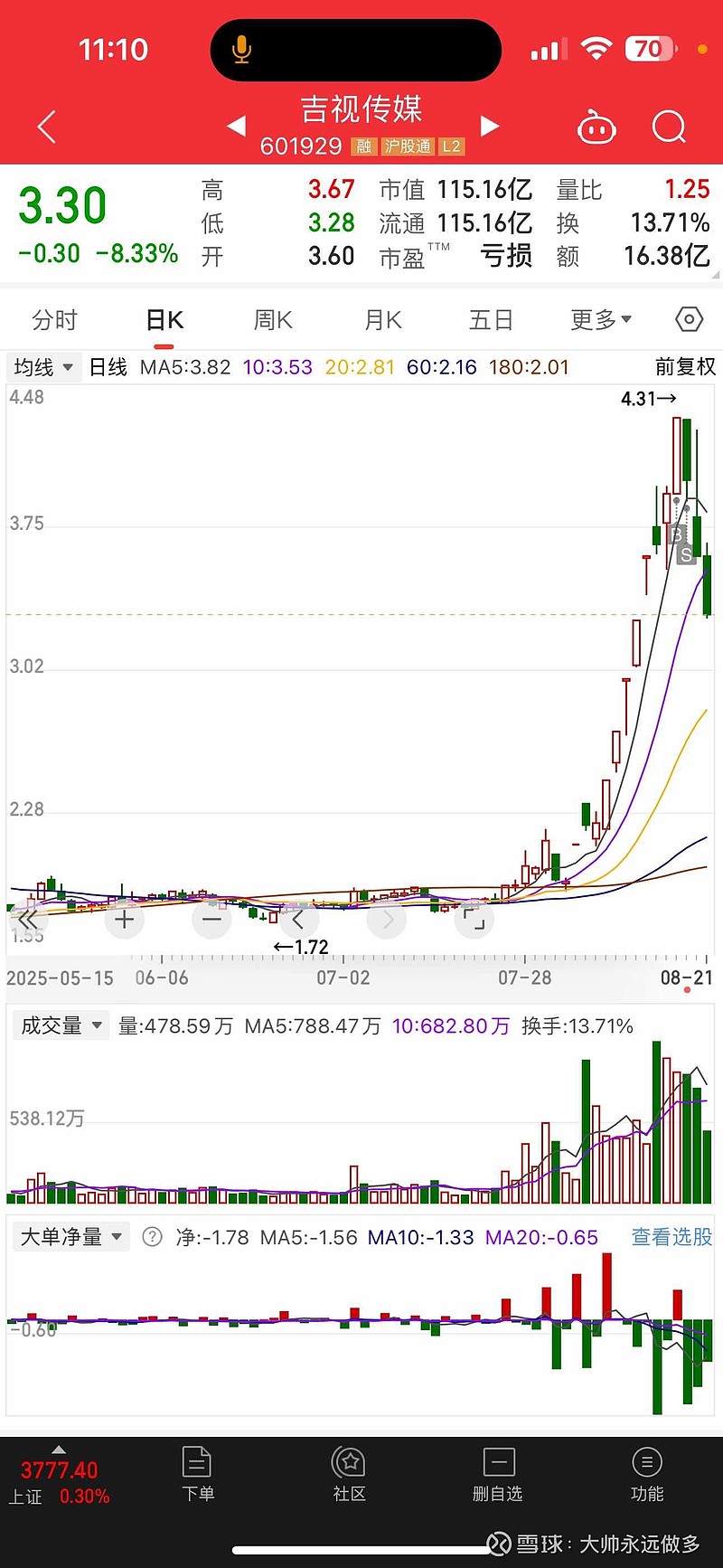
Task: Open the 均线 indicator dropdown
Action: click(42, 367)
